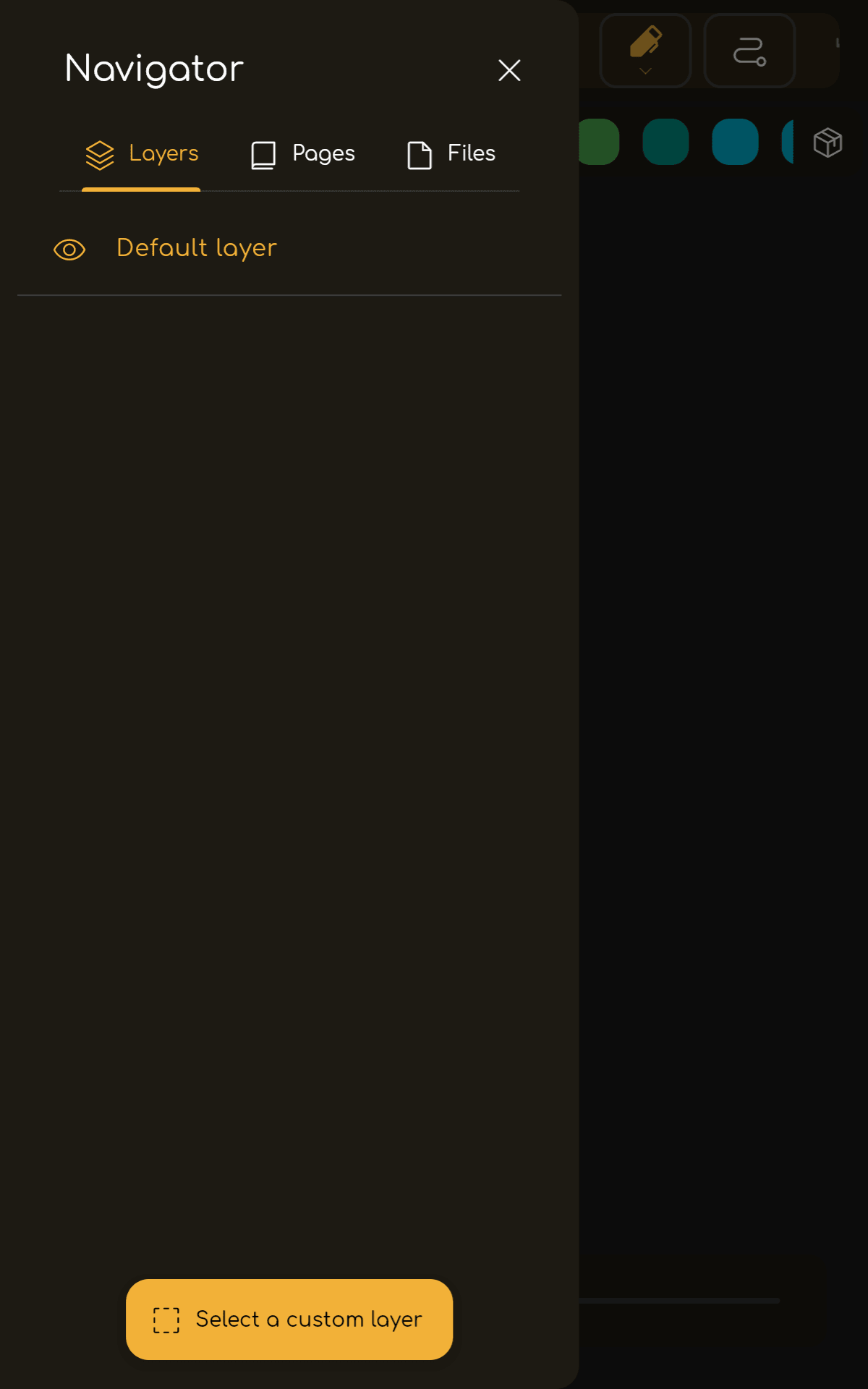Choose the pen tool in toolbar

pos(645,49)
